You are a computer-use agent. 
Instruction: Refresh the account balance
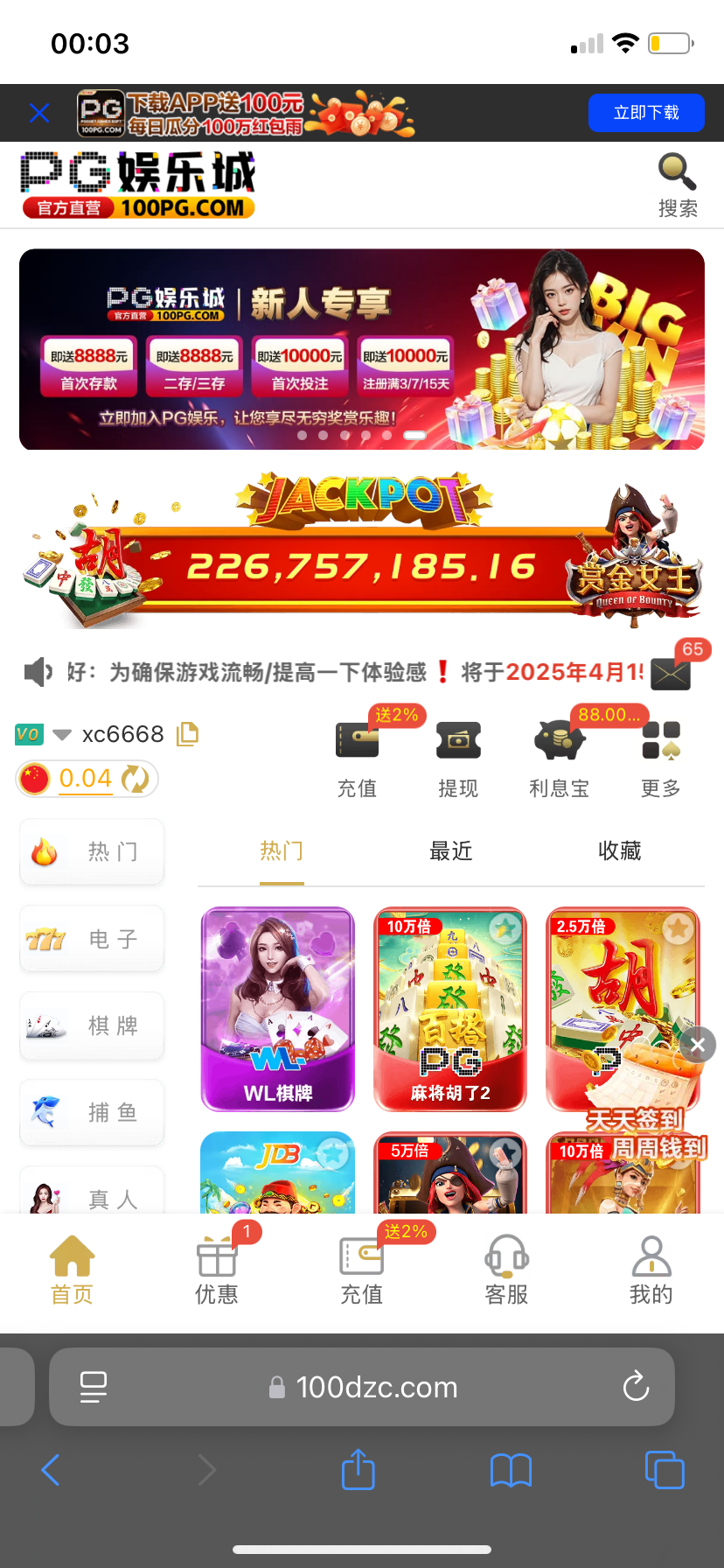(x=135, y=779)
